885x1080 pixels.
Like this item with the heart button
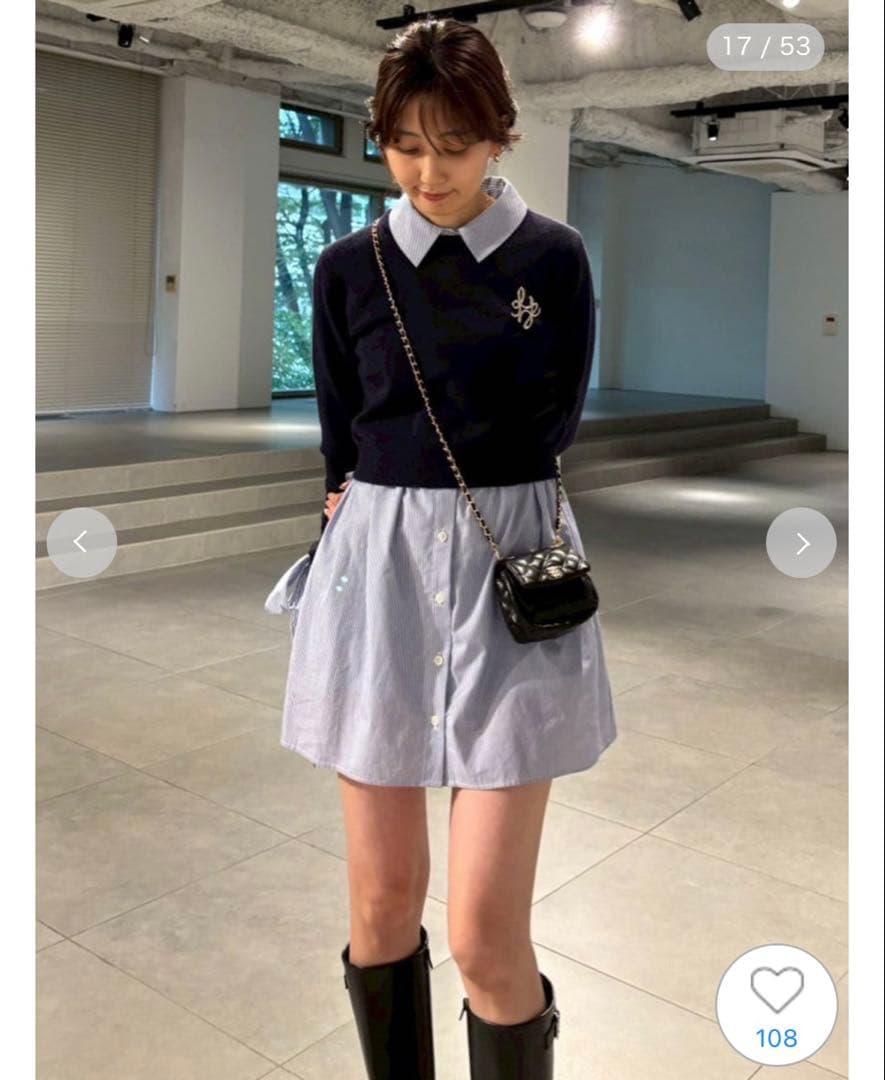(777, 1003)
